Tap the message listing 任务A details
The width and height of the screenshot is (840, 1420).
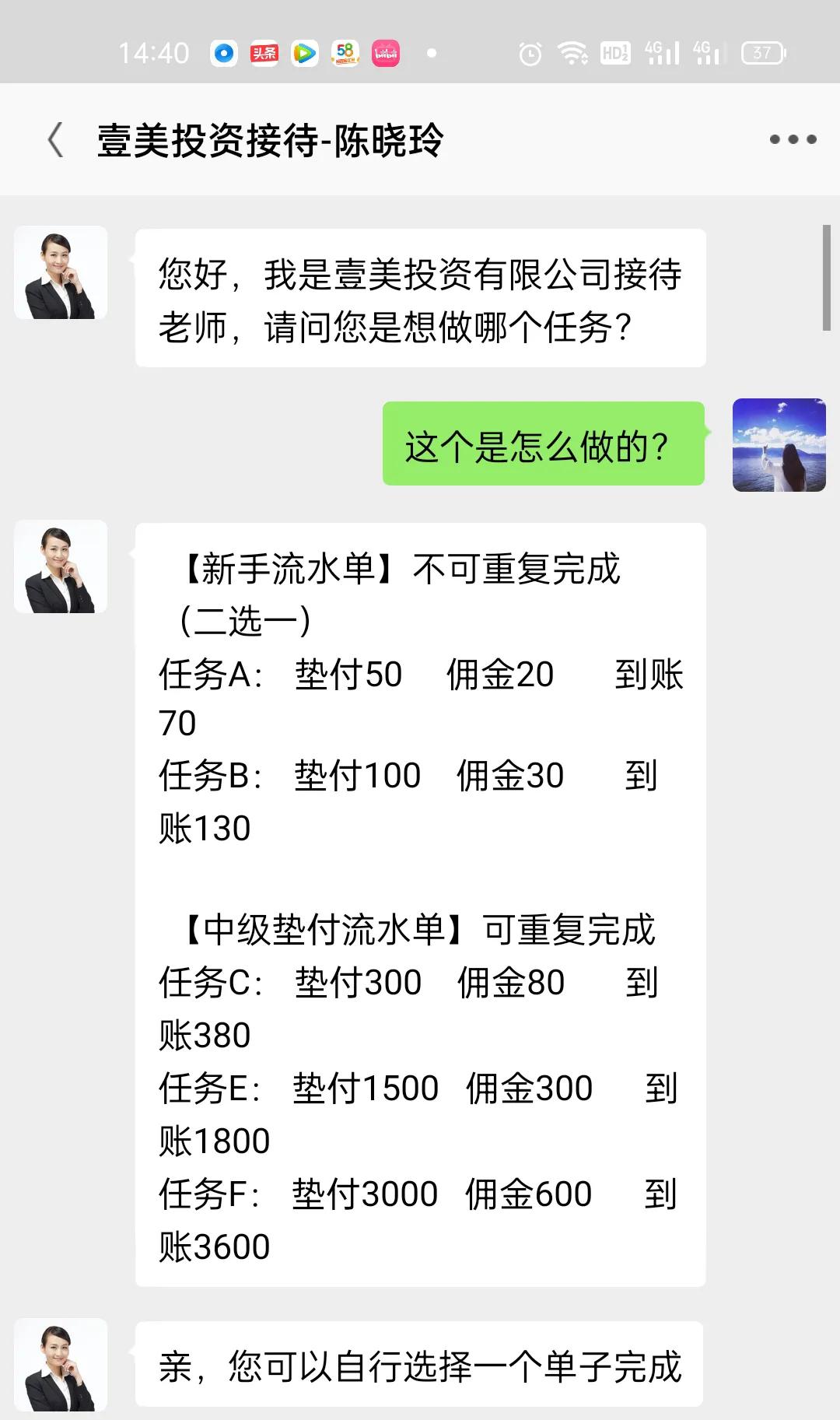click(x=420, y=677)
